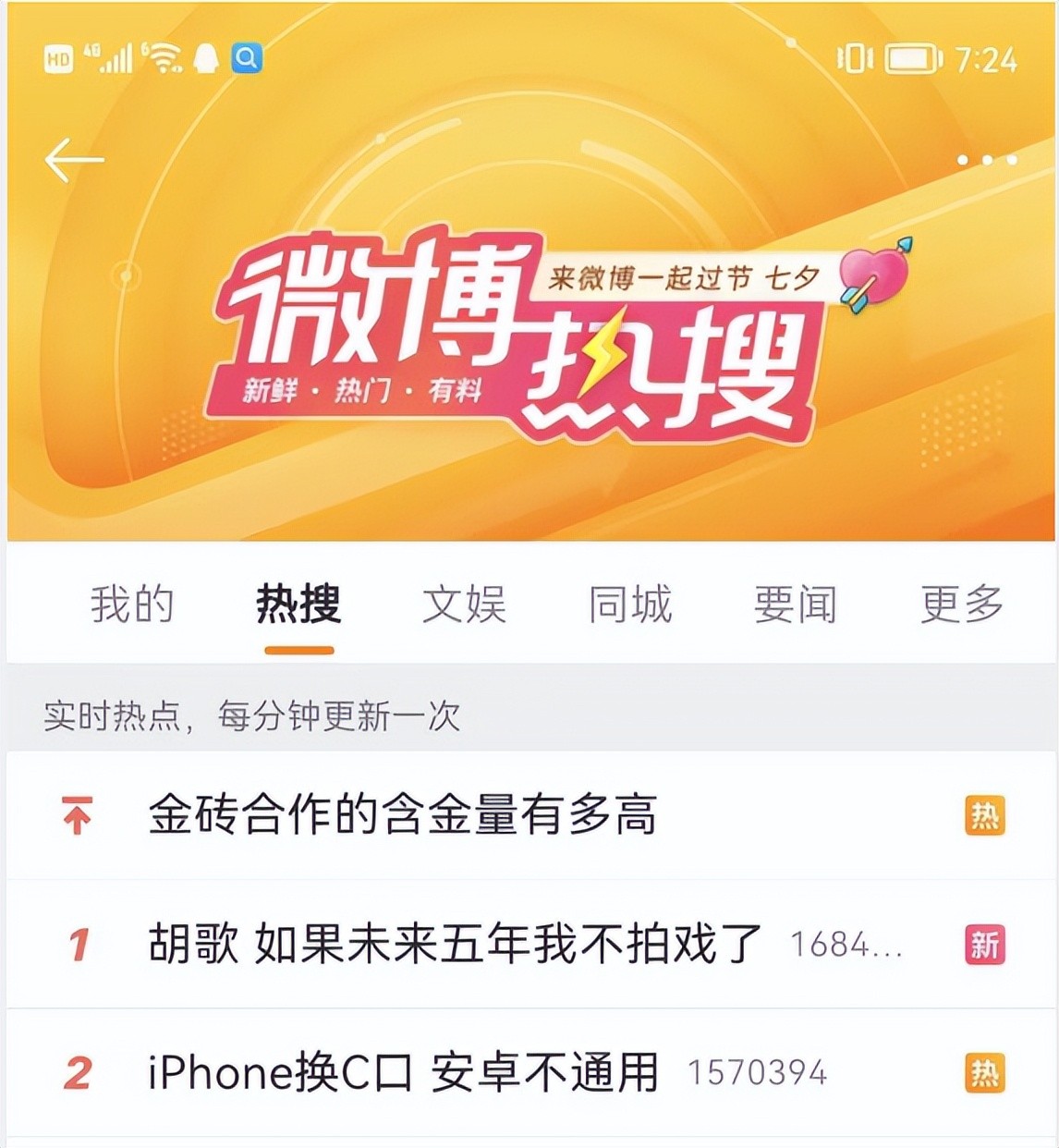Show the 更多 tab
The height and width of the screenshot is (1148, 1059).
962,605
